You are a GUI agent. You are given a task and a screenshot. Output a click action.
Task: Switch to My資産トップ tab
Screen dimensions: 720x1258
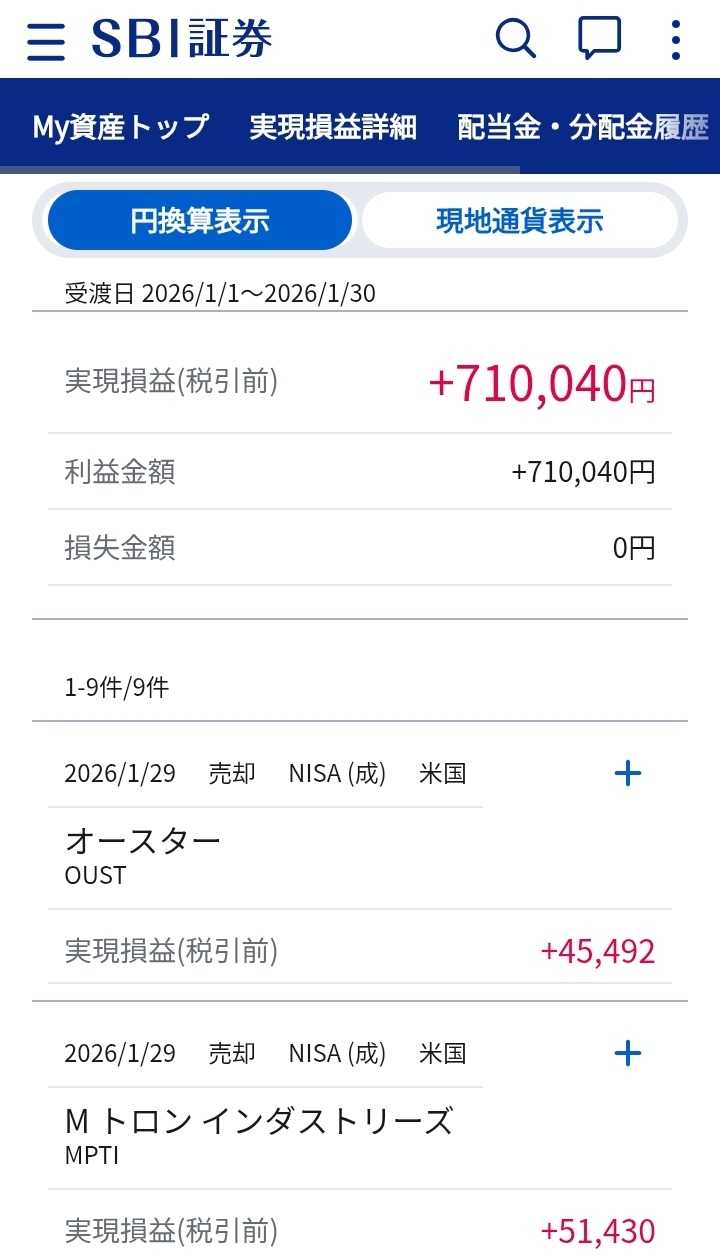[121, 127]
